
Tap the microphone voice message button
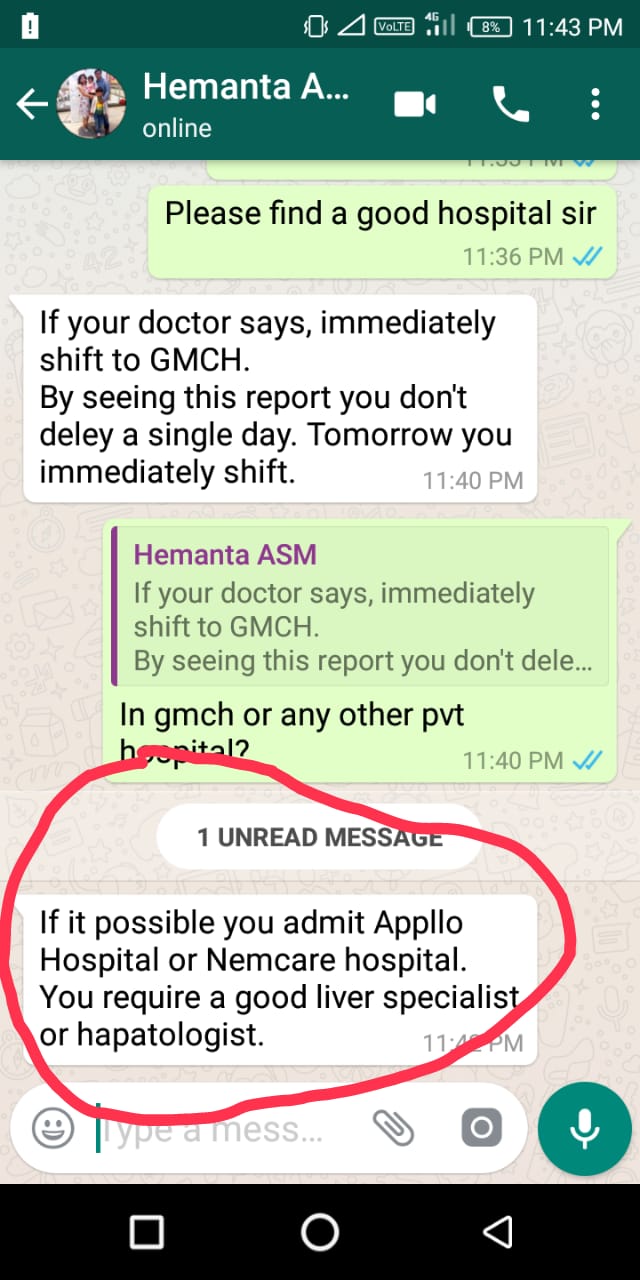(x=583, y=1129)
